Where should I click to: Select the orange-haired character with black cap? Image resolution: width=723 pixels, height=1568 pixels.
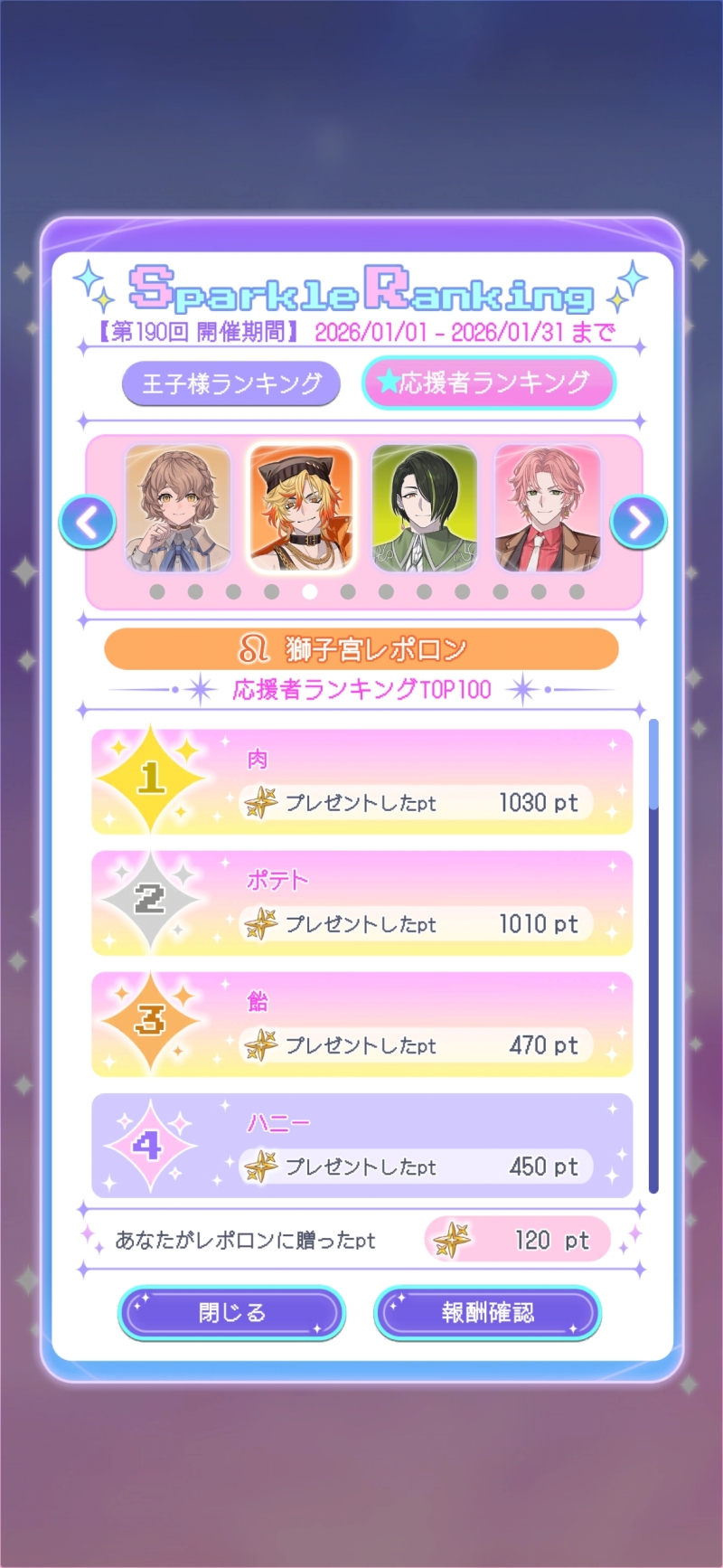pos(301,509)
